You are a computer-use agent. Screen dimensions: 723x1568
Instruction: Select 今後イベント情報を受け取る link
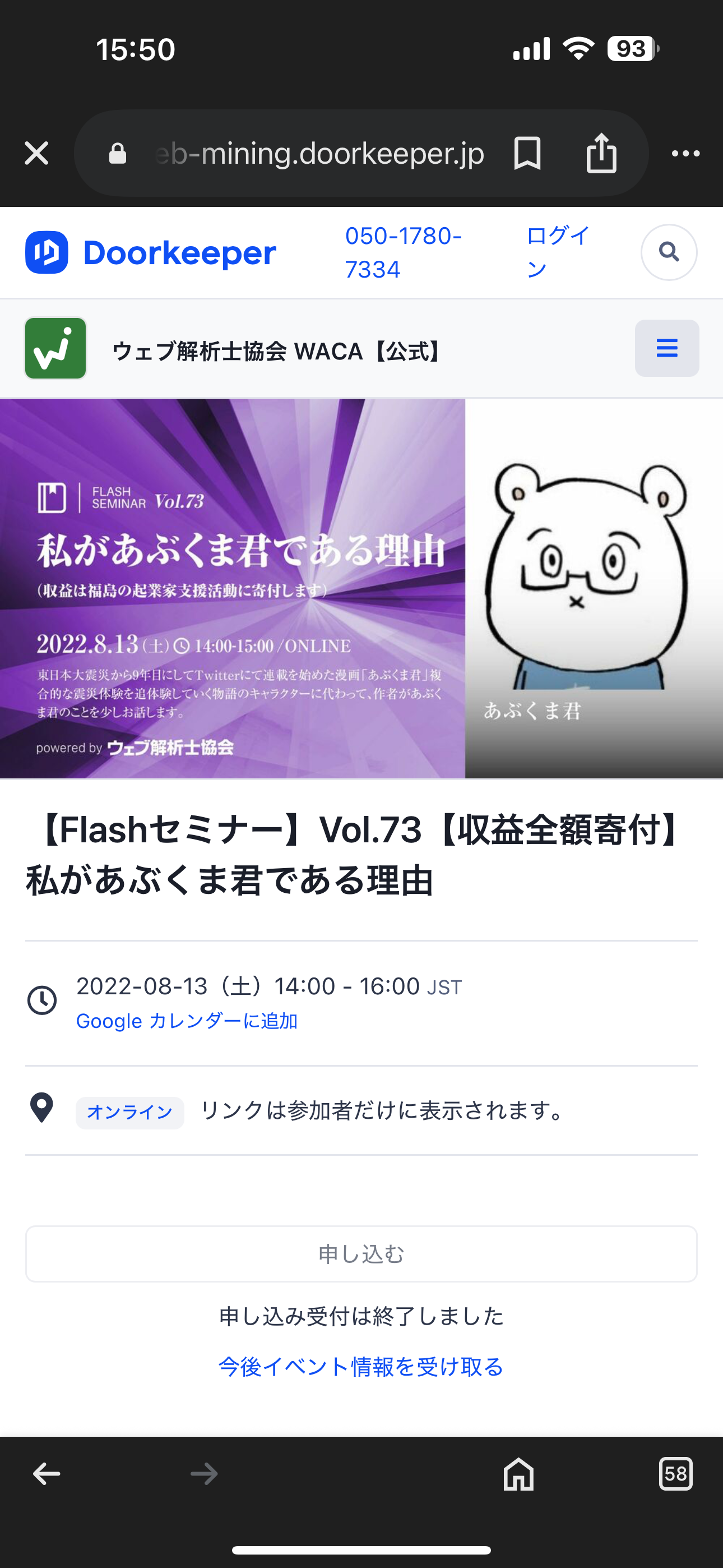[x=361, y=1367]
